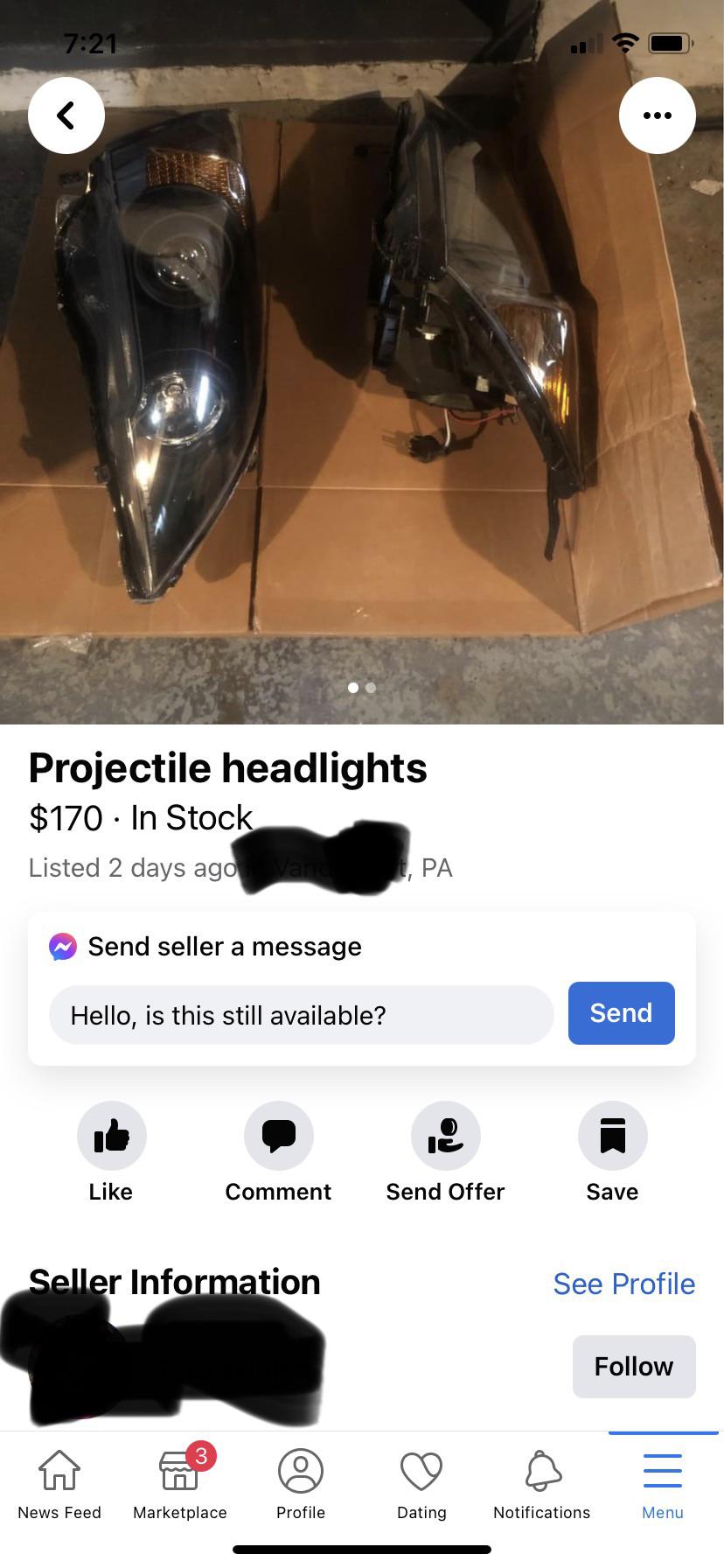Tap the back arrow to exit listing
This screenshot has width=724, height=1568.
(x=66, y=115)
